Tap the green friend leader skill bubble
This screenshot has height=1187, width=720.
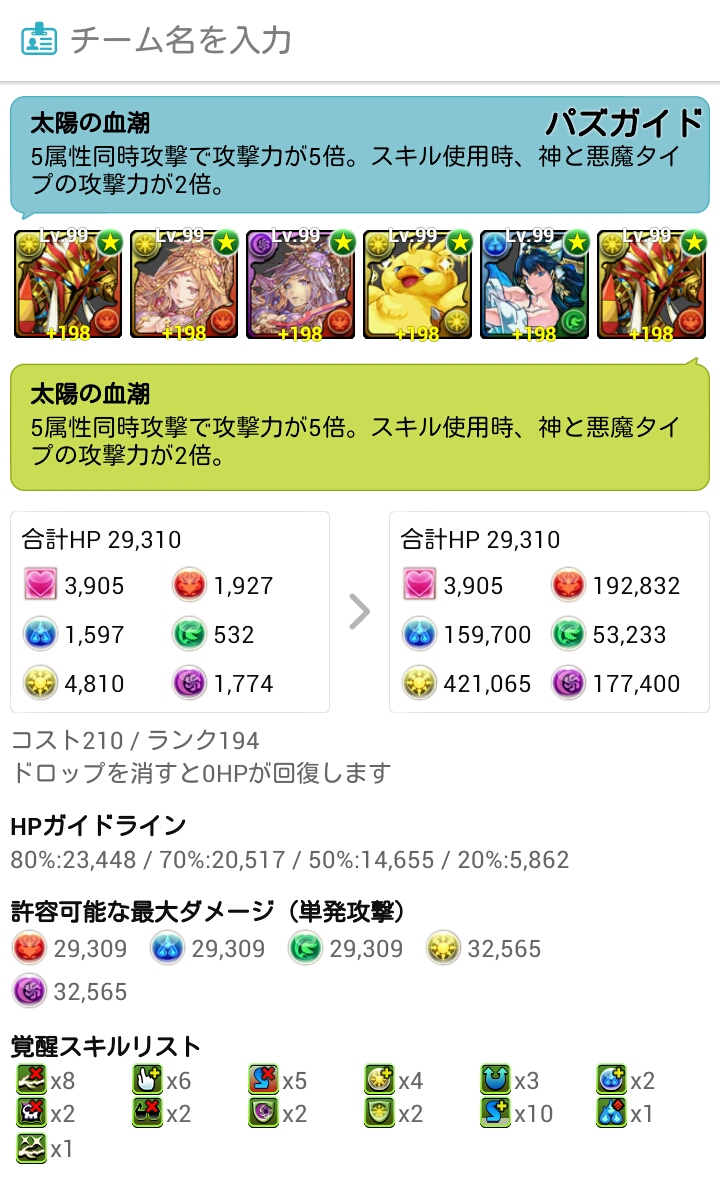360,425
